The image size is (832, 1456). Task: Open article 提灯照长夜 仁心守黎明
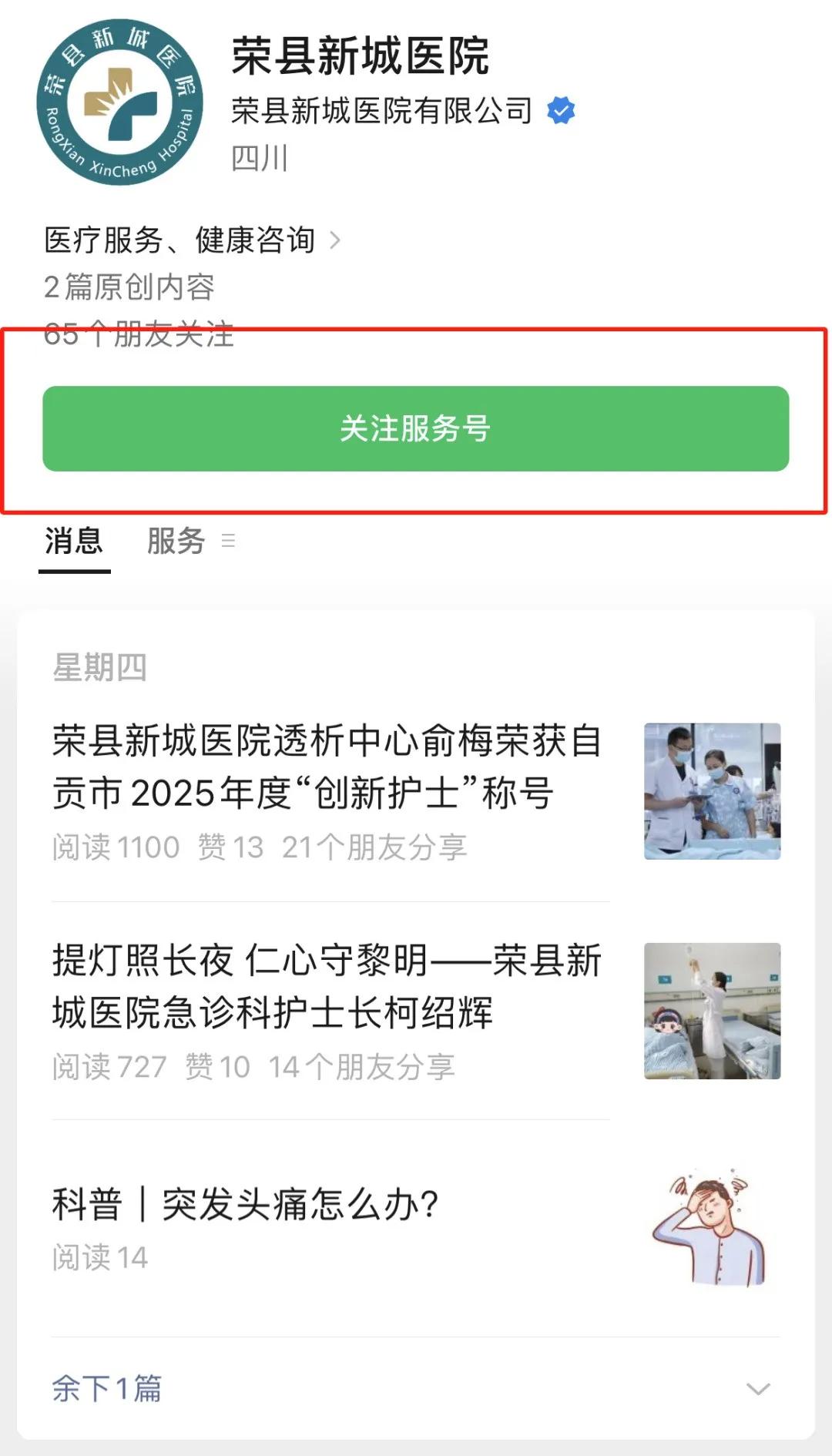(327, 987)
